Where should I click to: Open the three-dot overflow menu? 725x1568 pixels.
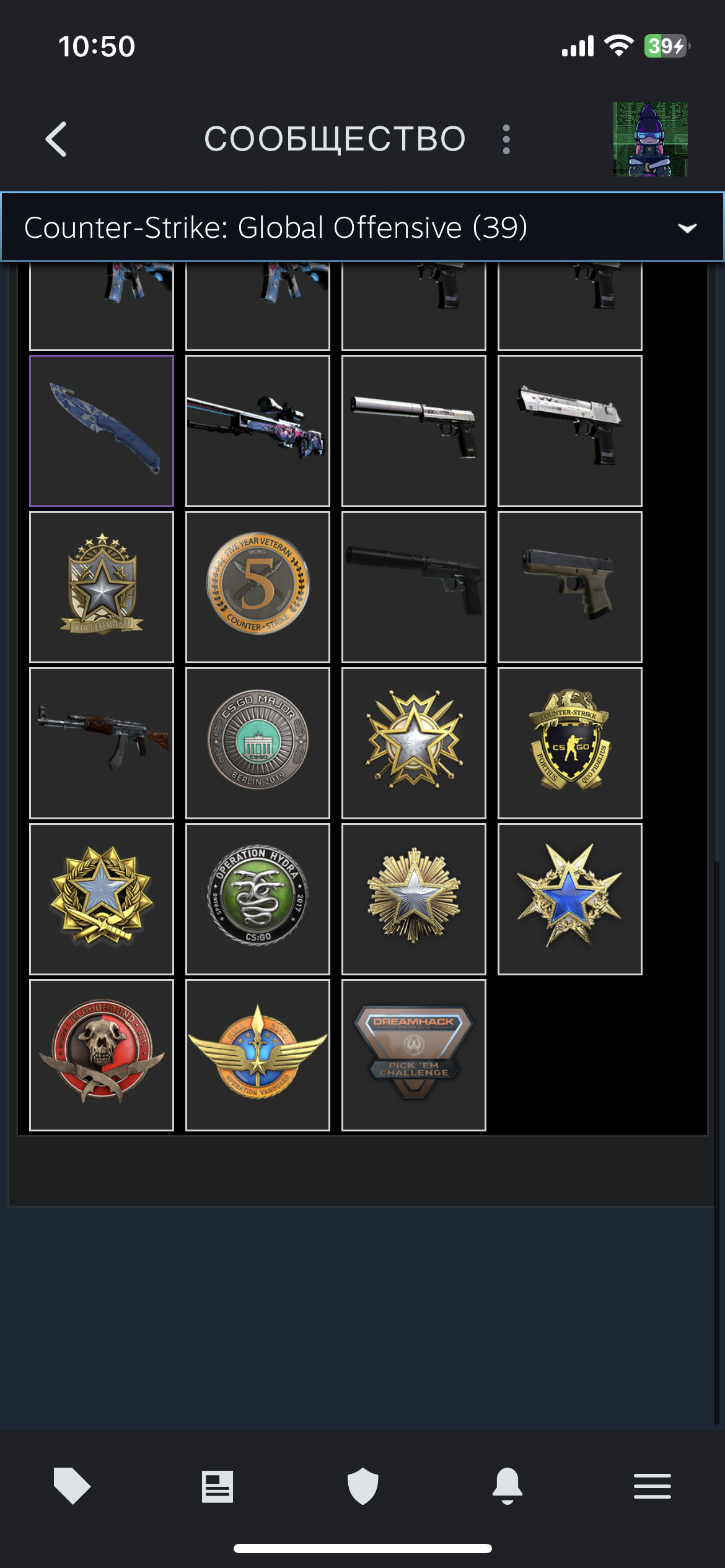point(506,139)
